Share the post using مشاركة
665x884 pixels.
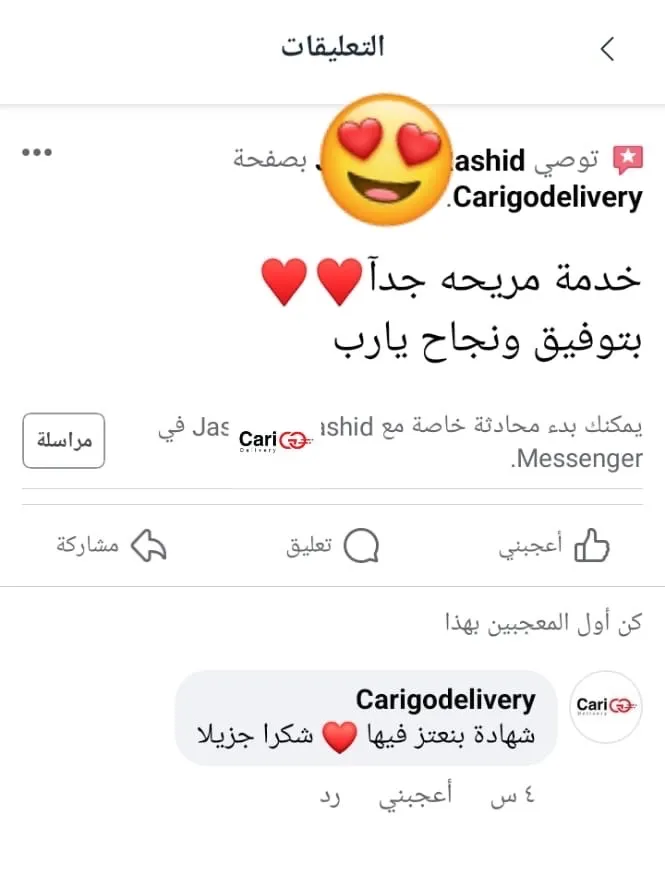coord(111,546)
